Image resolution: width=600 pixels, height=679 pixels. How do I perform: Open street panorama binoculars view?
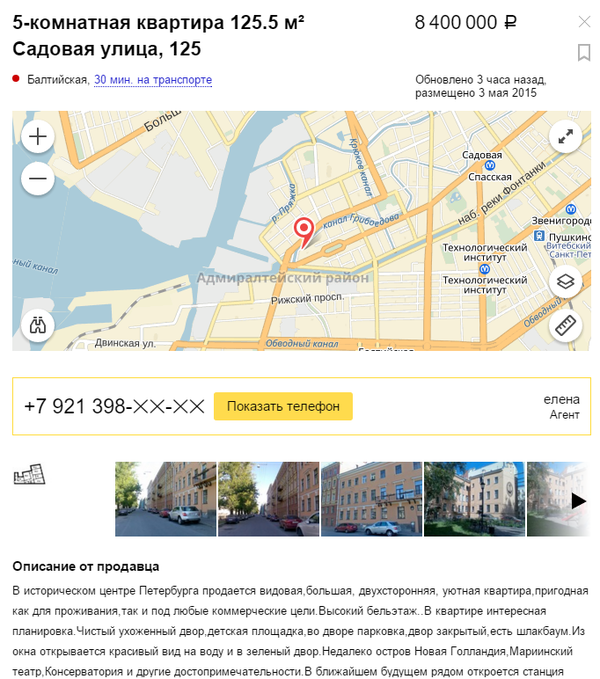(x=38, y=325)
